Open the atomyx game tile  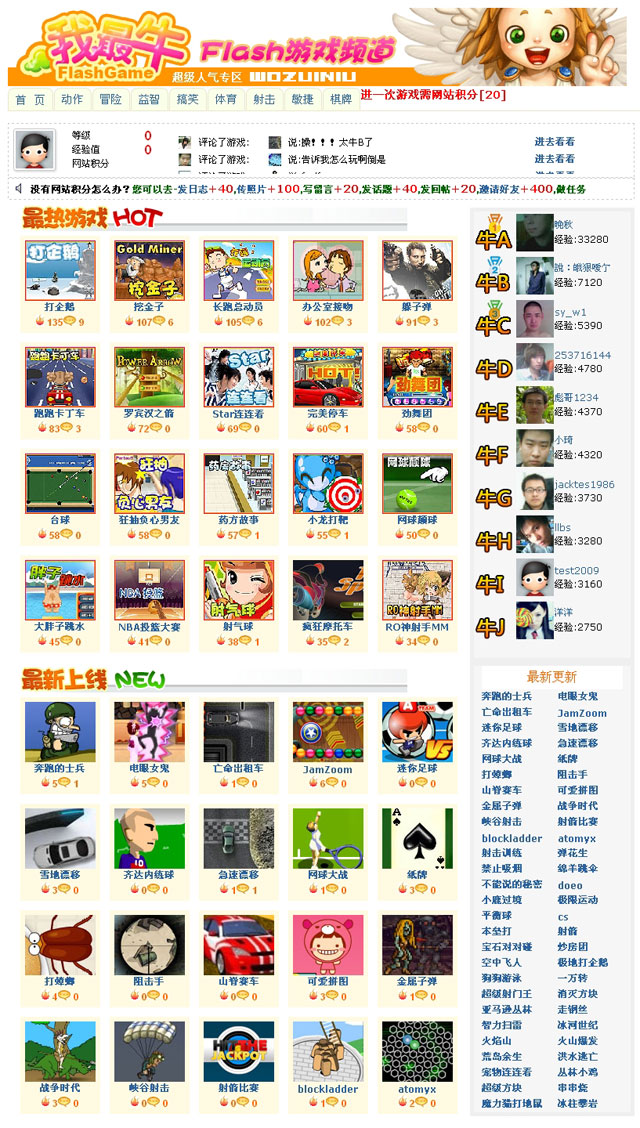(x=417, y=1051)
